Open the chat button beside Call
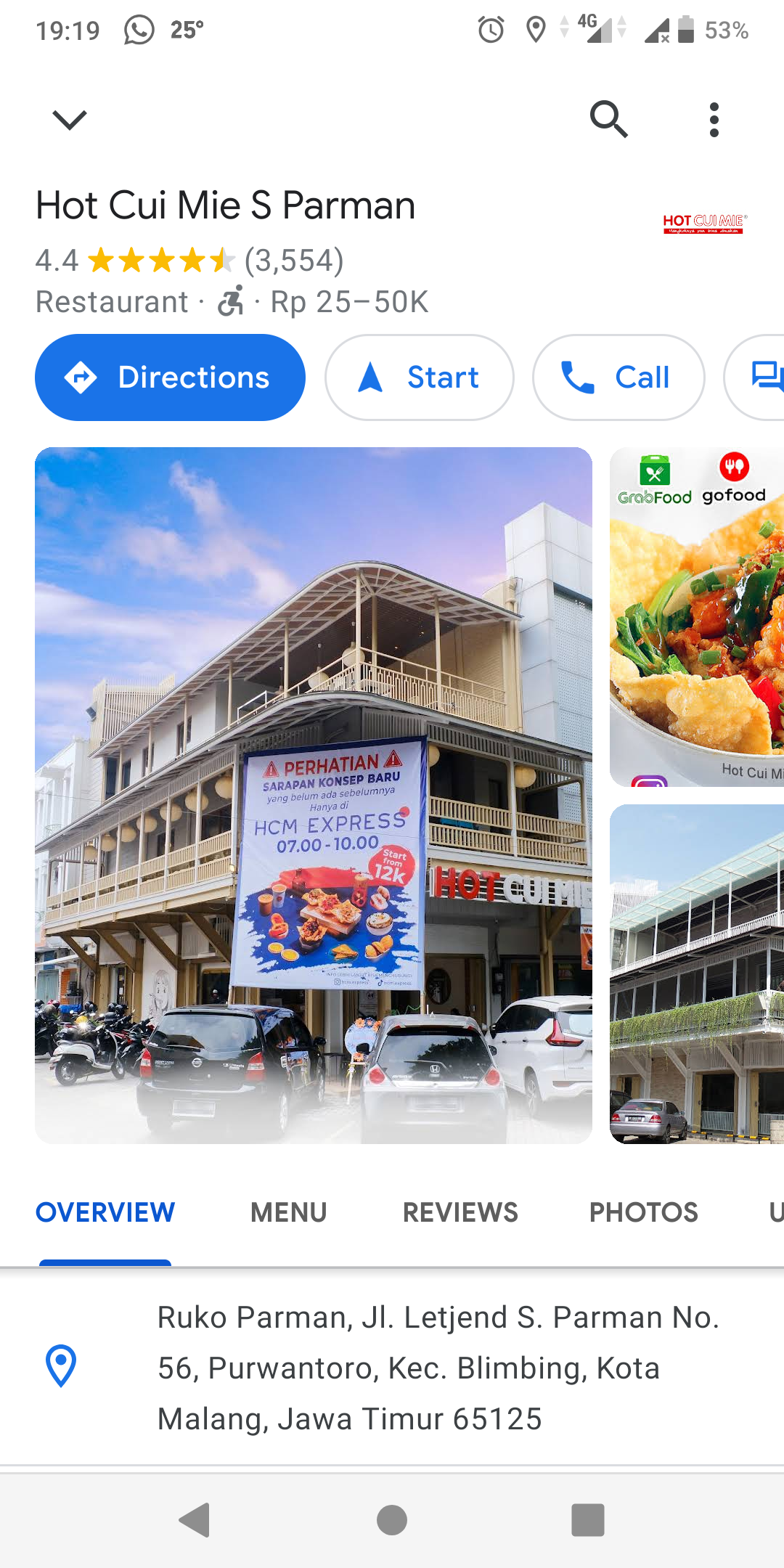 pyautogui.click(x=755, y=377)
